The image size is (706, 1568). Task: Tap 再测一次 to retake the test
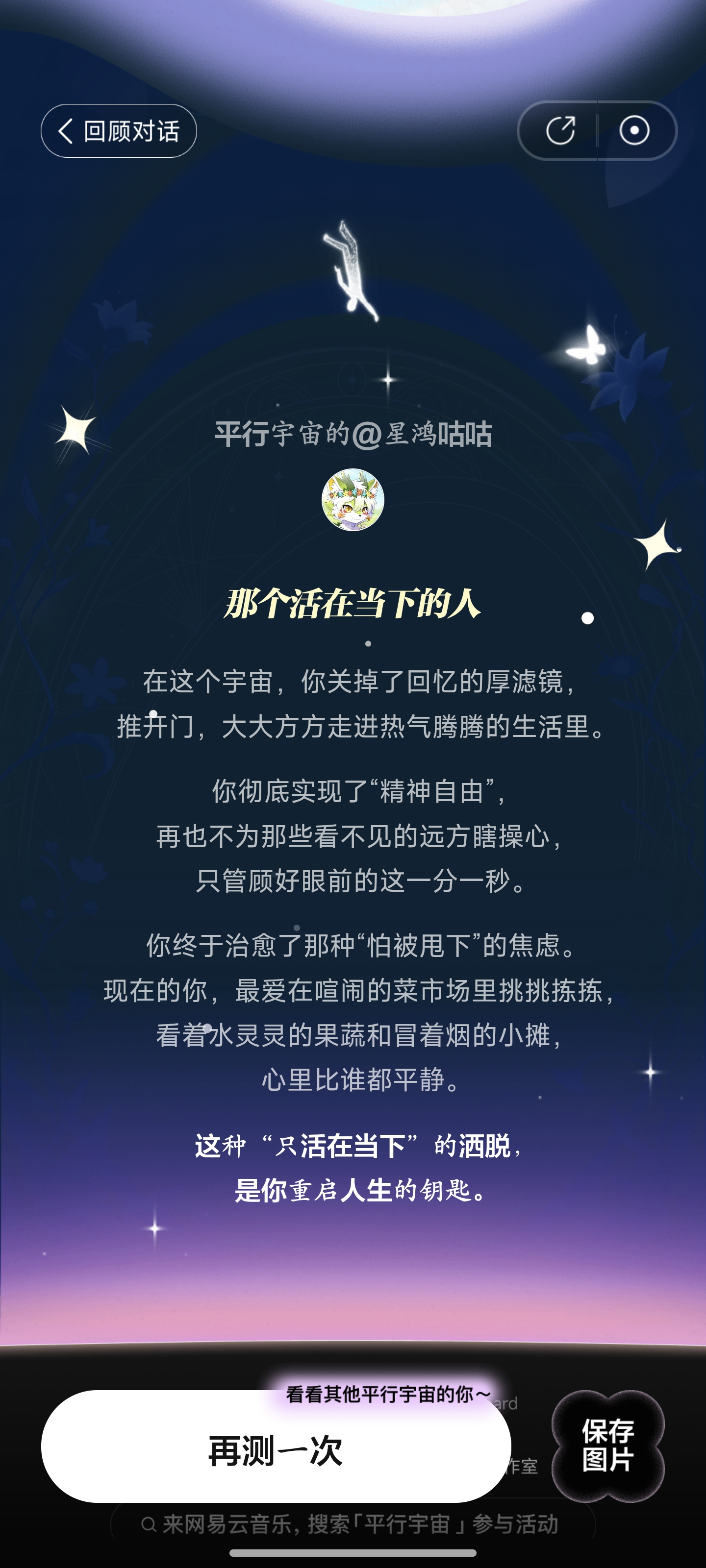point(276,1450)
